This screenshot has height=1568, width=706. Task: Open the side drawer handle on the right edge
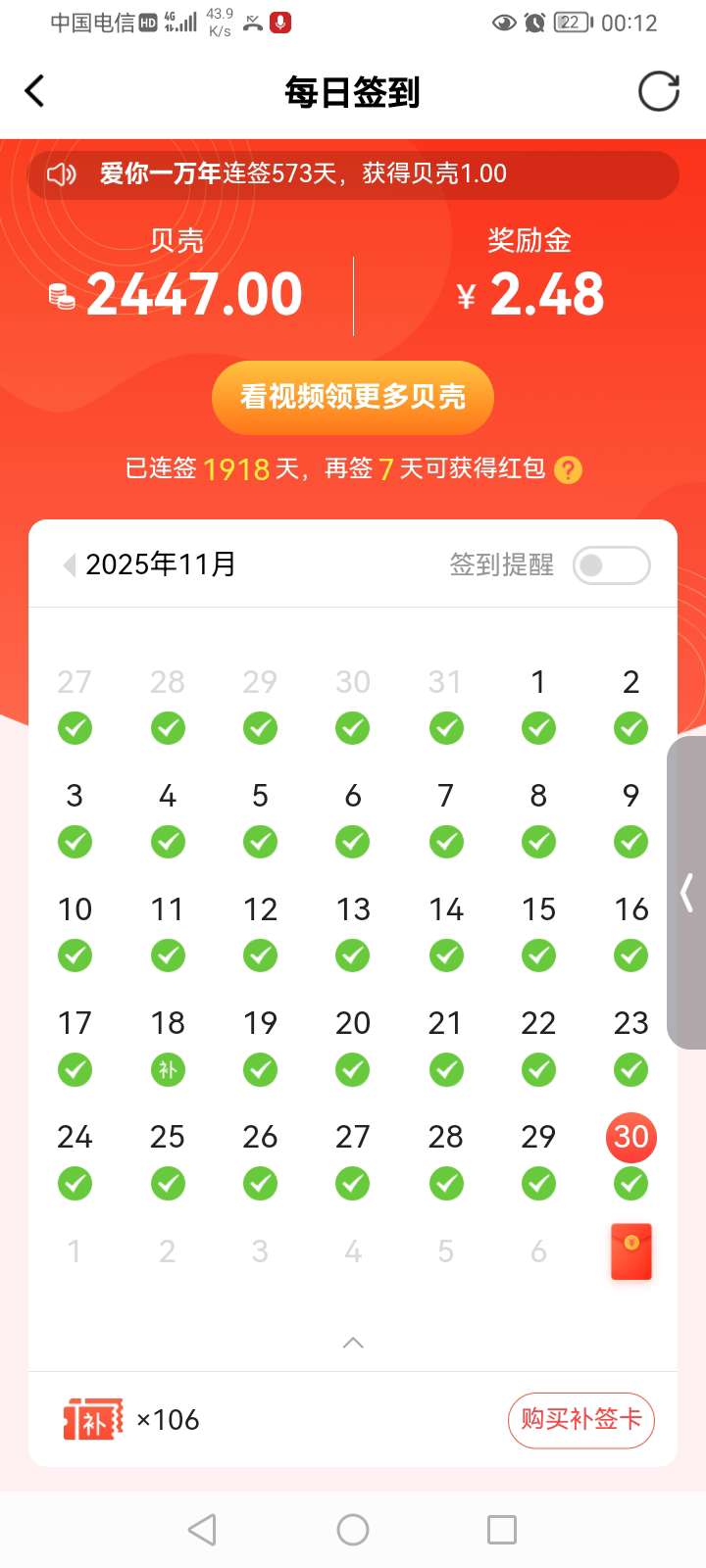(687, 893)
